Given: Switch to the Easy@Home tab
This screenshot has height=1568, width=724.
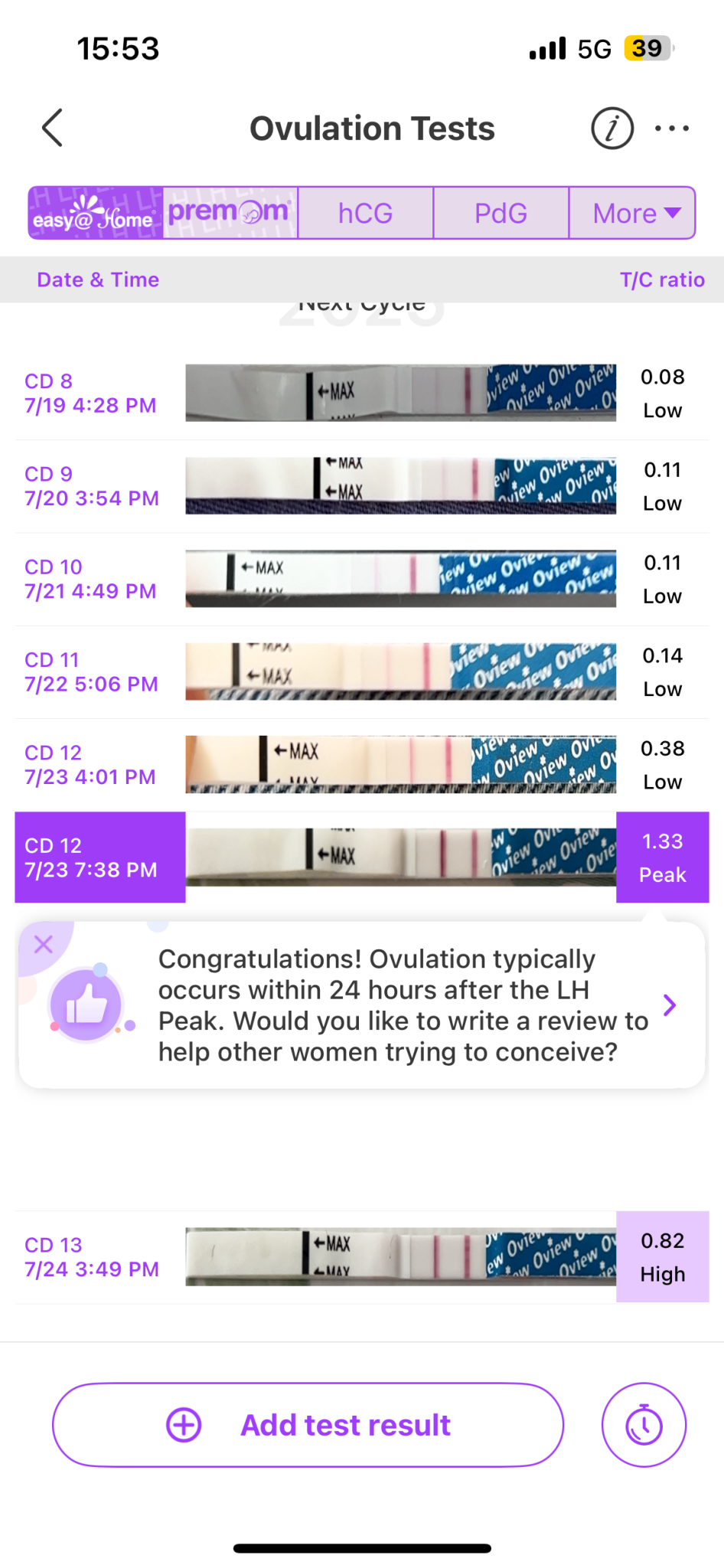Looking at the screenshot, I should pyautogui.click(x=96, y=213).
